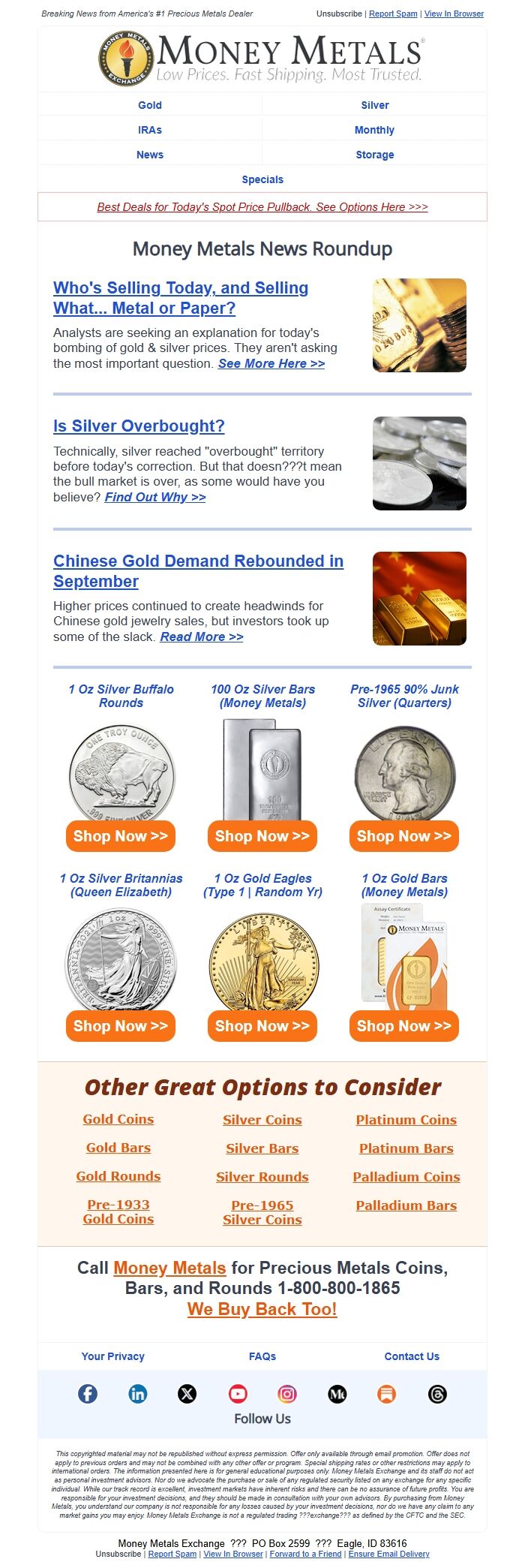Open 'We Buy Back Too!' link
525x1568 pixels.
point(262,1309)
